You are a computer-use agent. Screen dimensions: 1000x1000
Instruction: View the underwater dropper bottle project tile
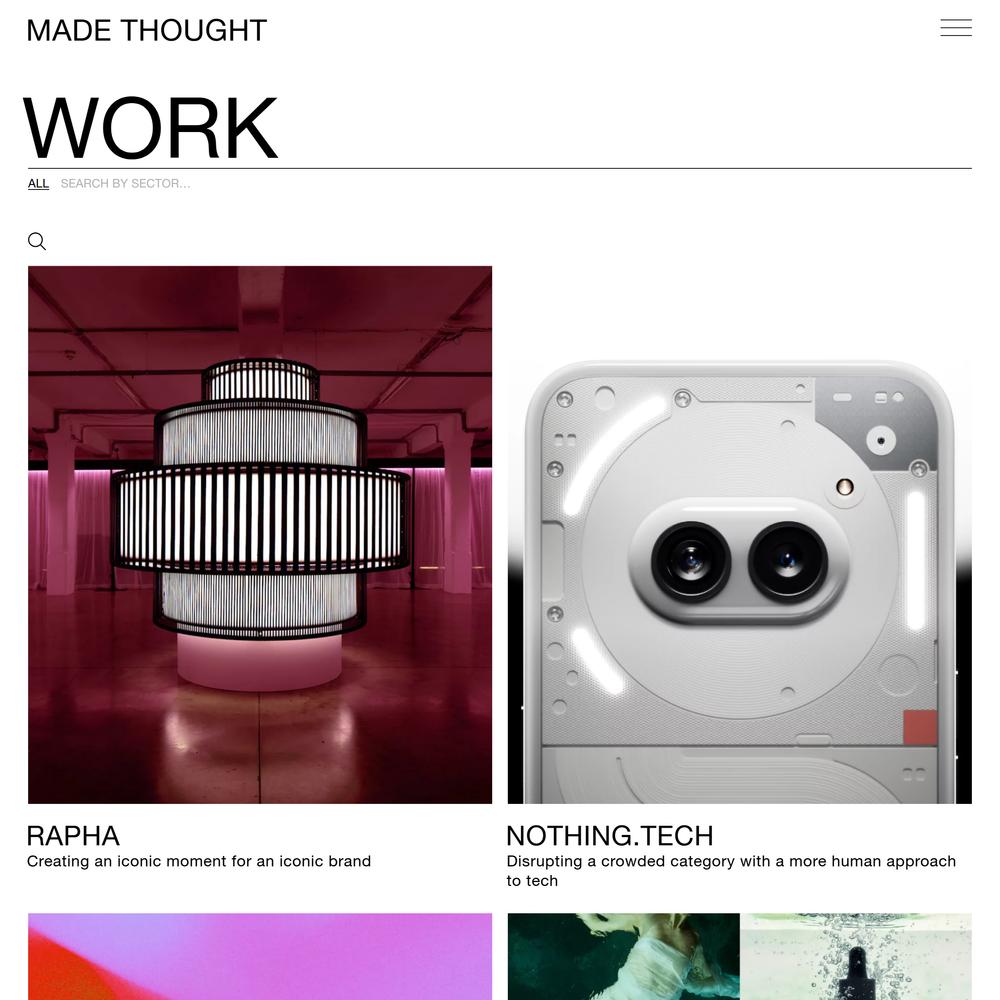coord(739,957)
